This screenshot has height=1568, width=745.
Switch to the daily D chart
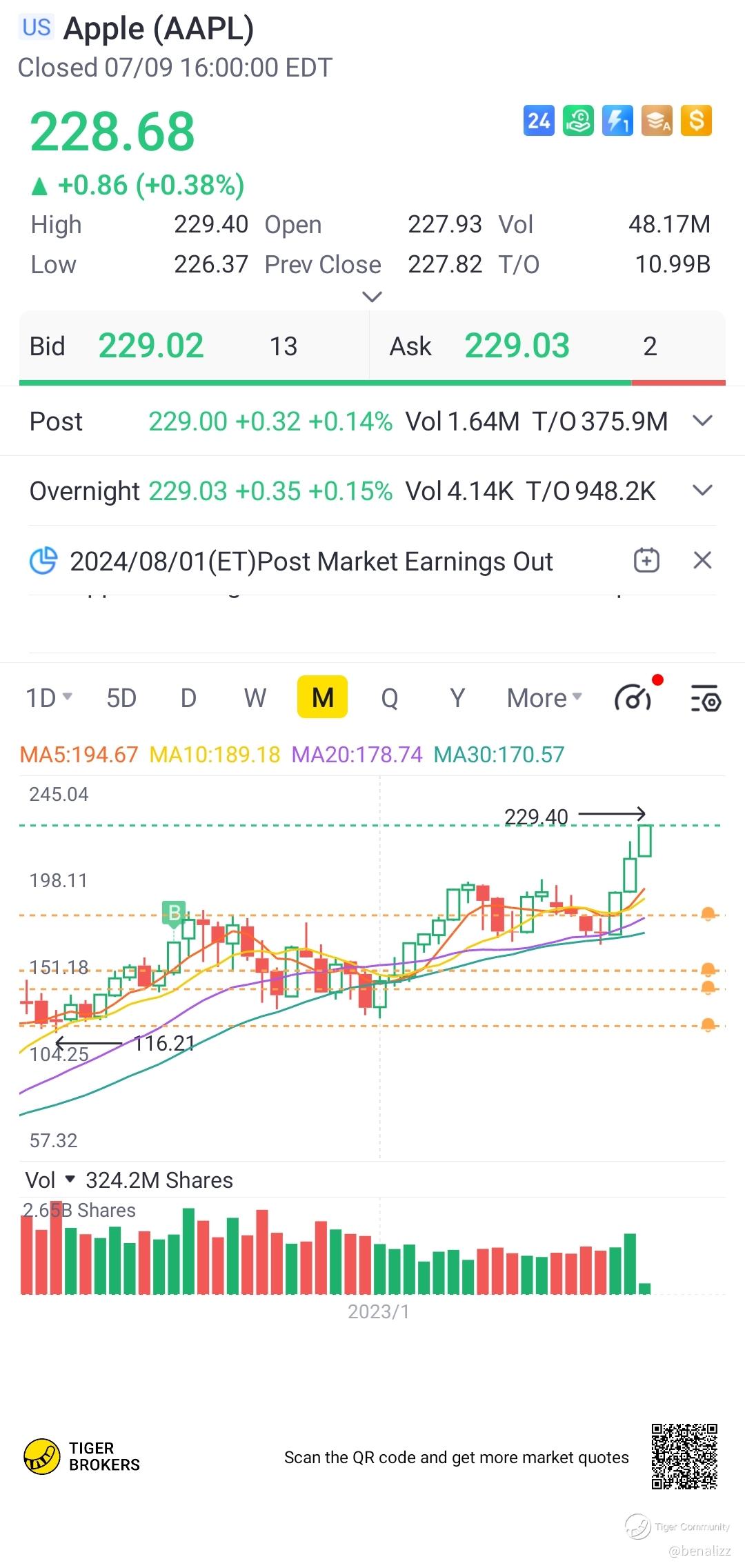click(188, 698)
